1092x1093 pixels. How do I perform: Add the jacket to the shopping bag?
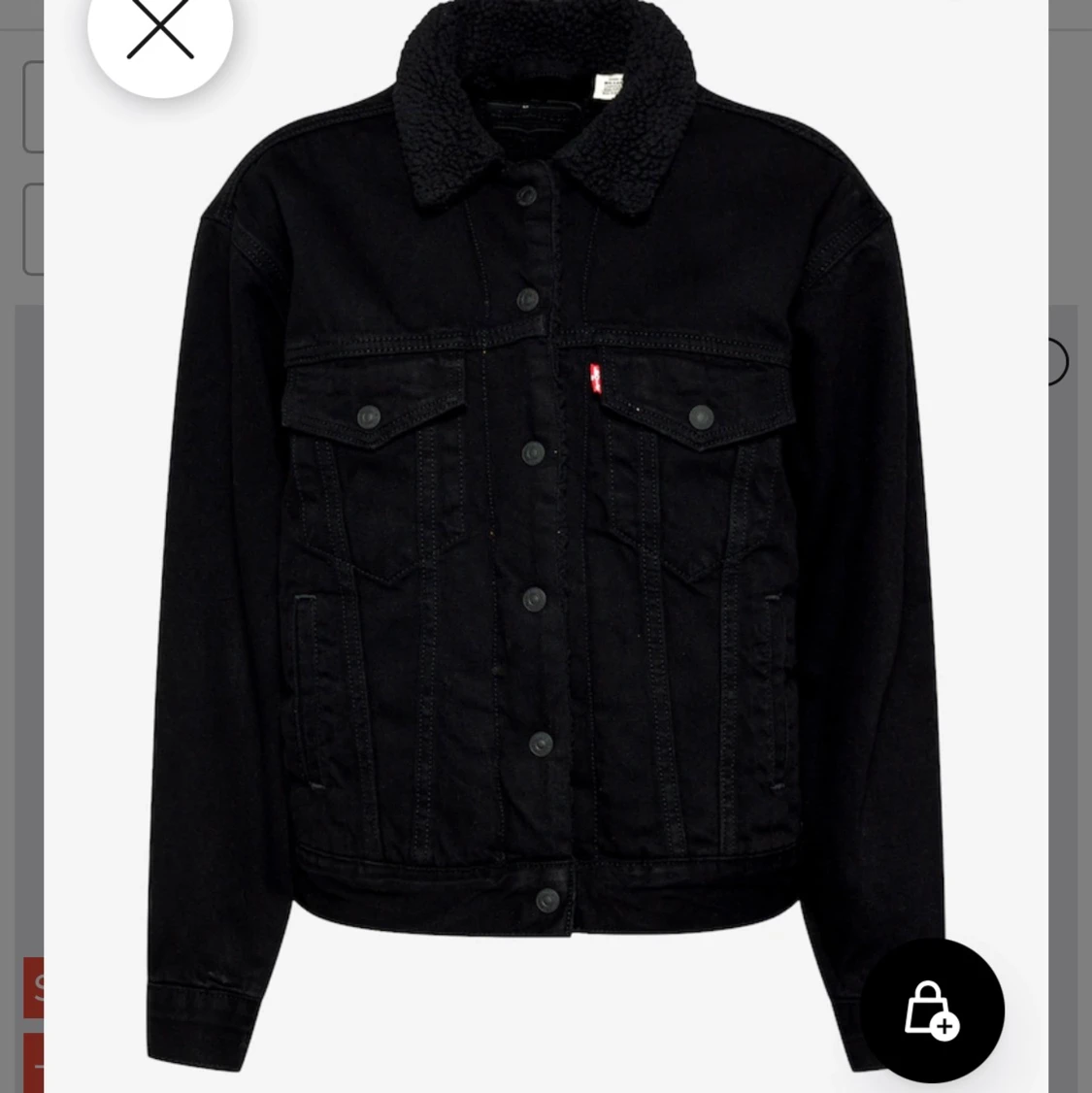click(x=931, y=1010)
